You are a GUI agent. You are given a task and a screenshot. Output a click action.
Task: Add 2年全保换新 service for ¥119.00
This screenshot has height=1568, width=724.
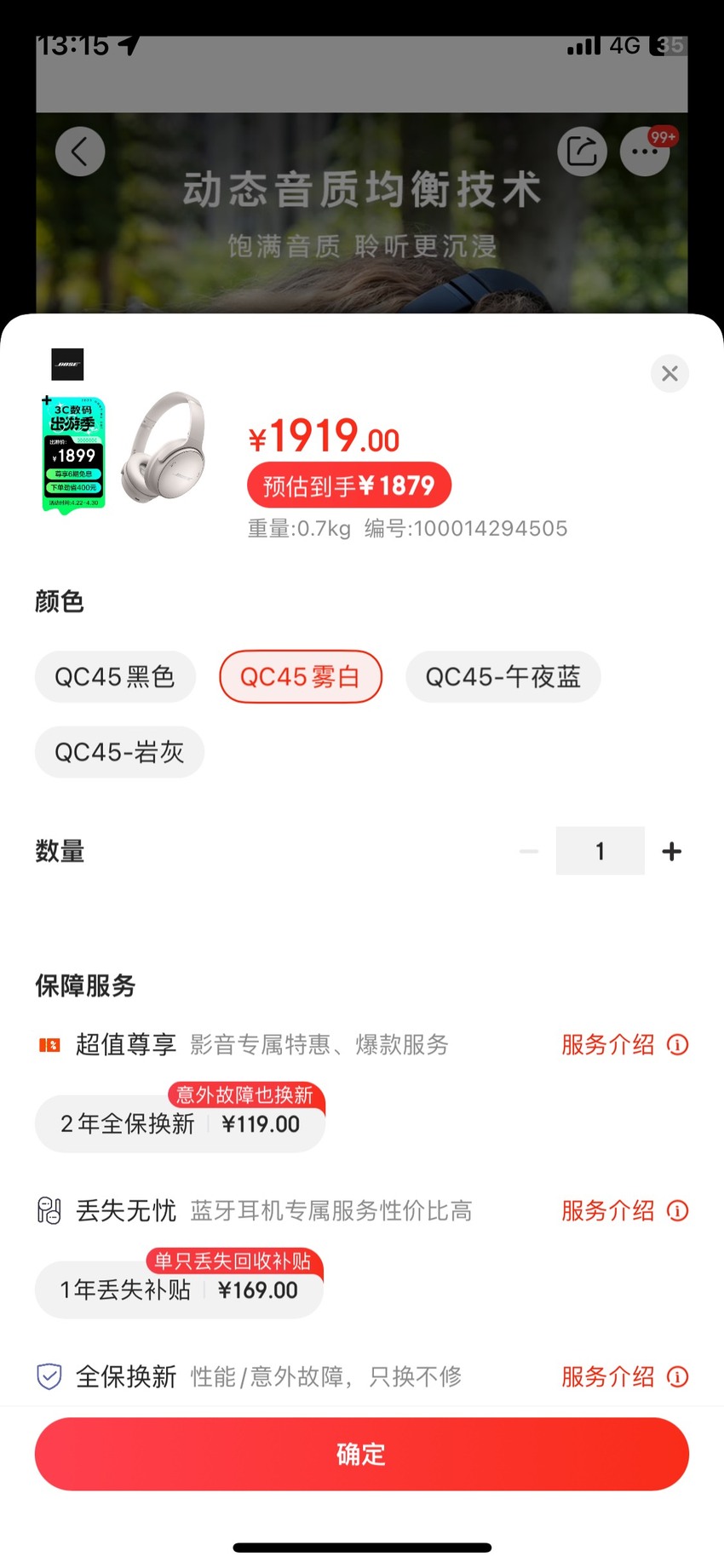(180, 1123)
